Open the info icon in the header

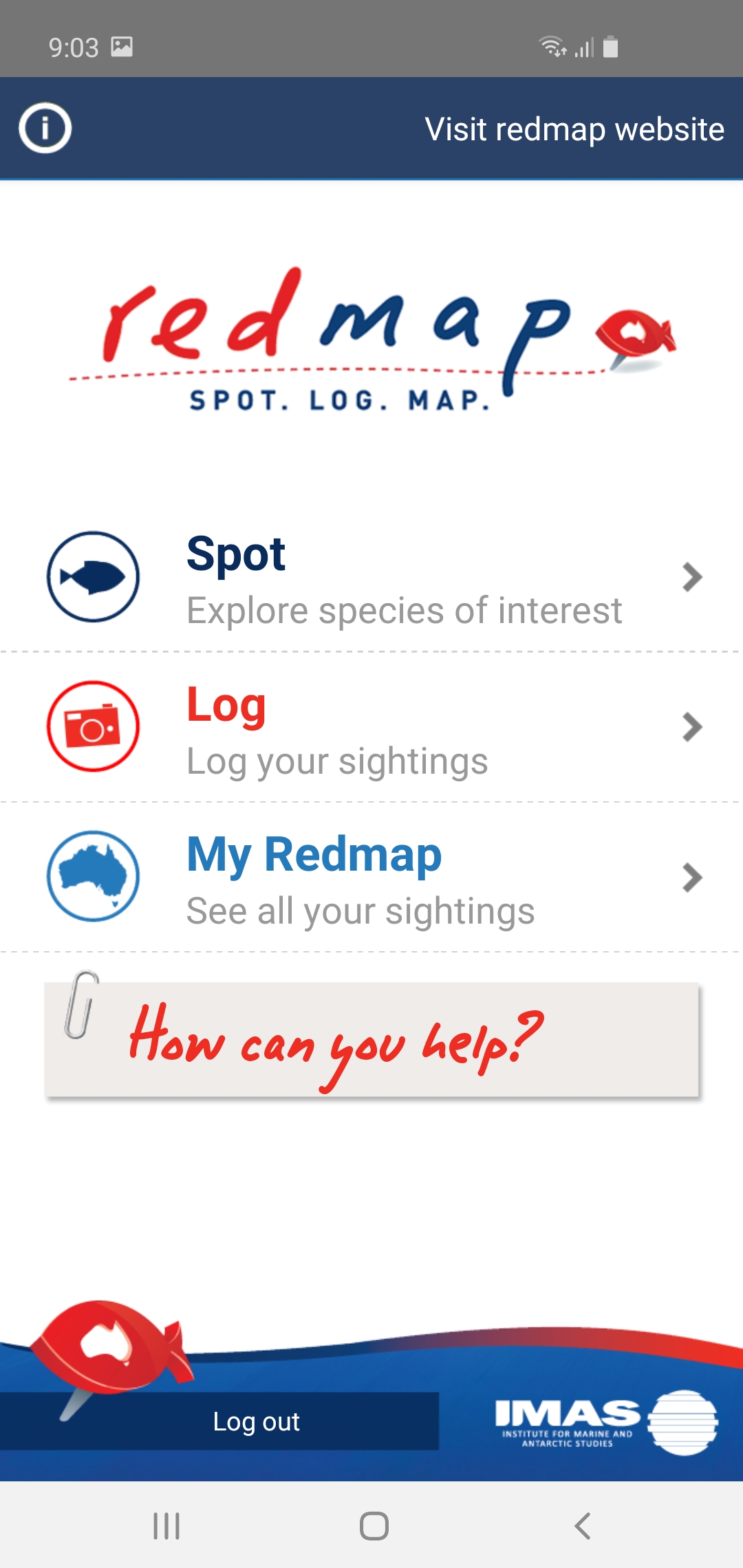tap(45, 128)
